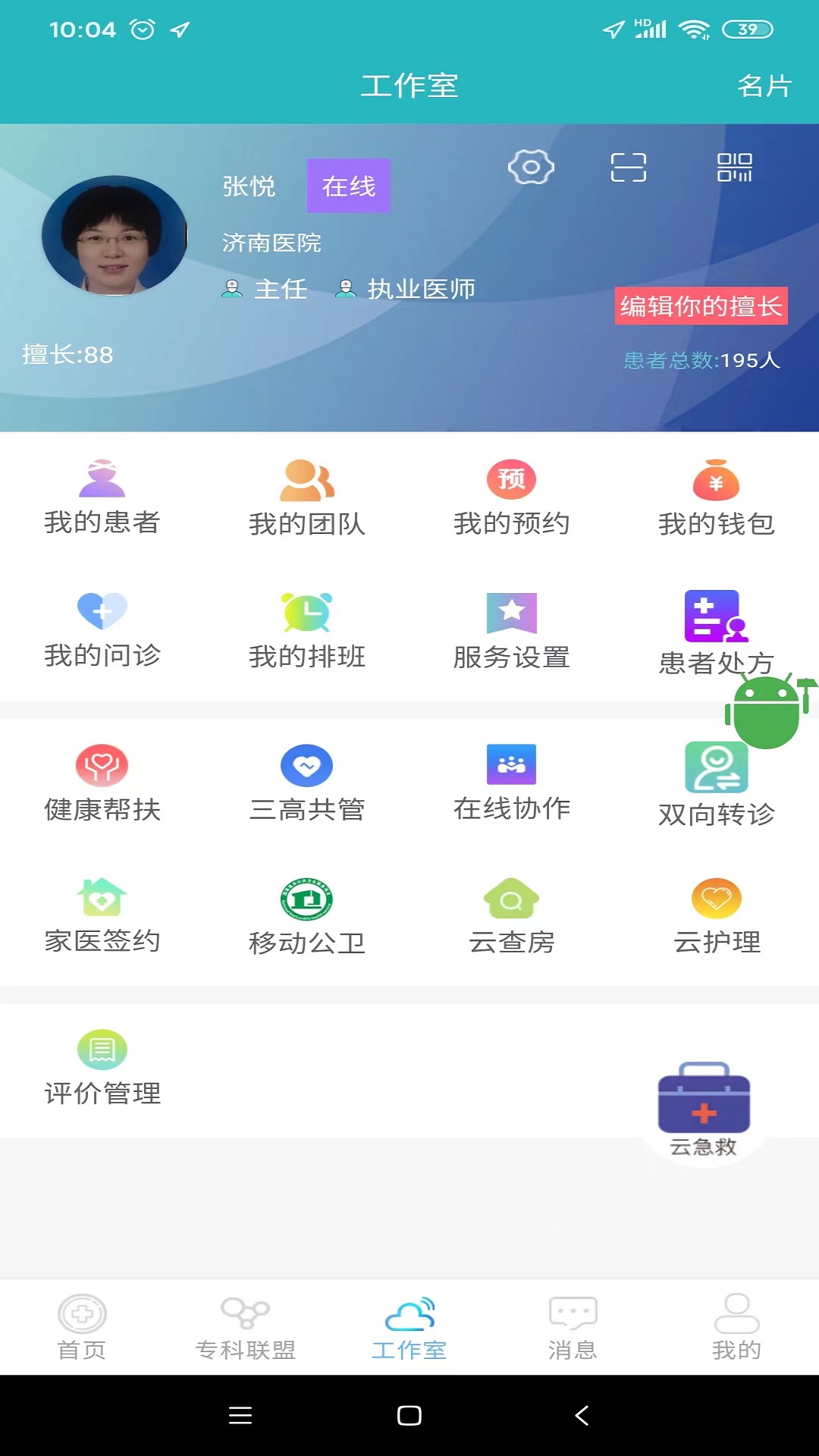Open 在线协作
This screenshot has height=1456, width=819.
tap(512, 784)
